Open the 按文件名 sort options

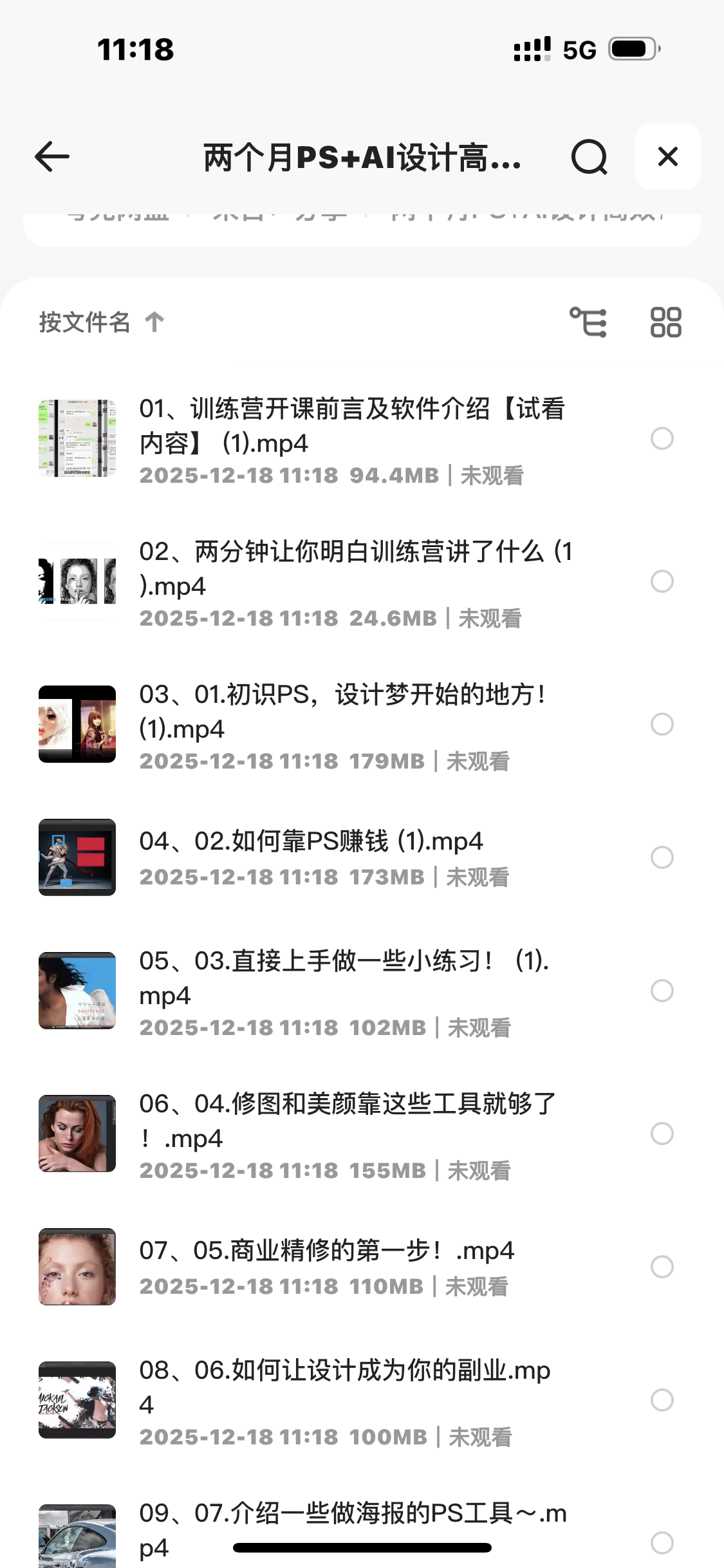(x=86, y=322)
